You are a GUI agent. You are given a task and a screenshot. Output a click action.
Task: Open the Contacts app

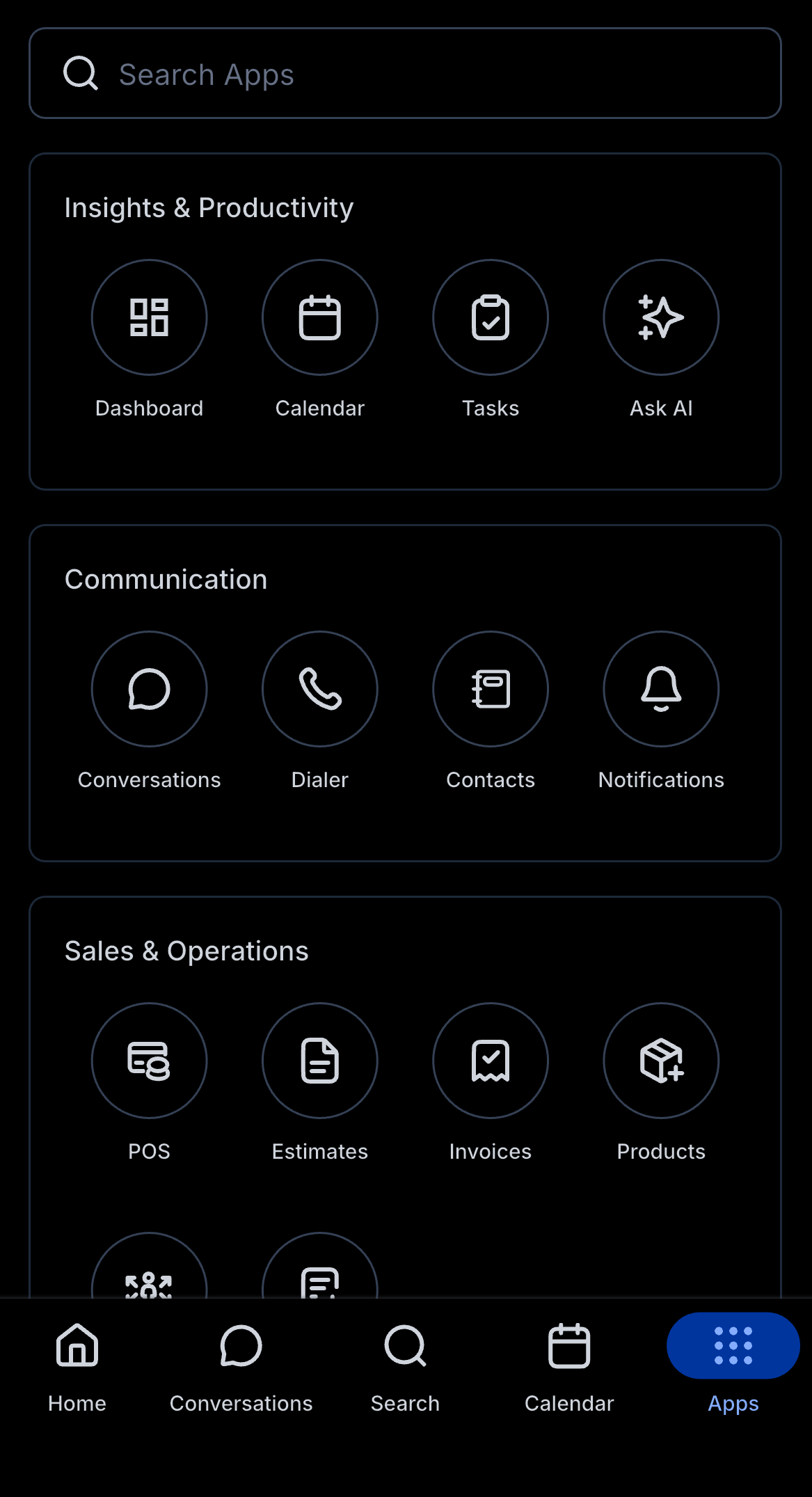(490, 690)
